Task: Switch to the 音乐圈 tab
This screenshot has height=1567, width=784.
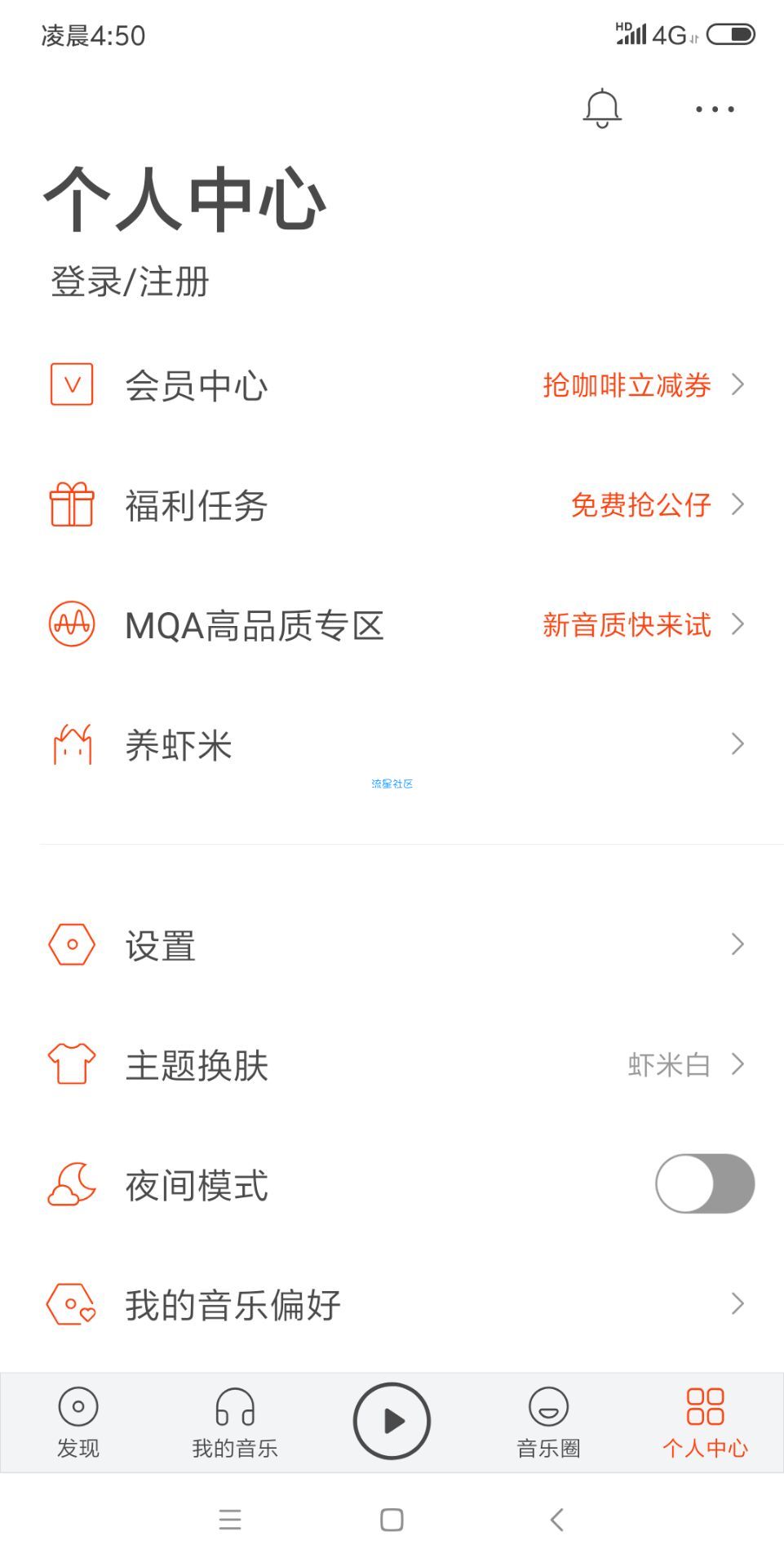Action: (x=548, y=1423)
